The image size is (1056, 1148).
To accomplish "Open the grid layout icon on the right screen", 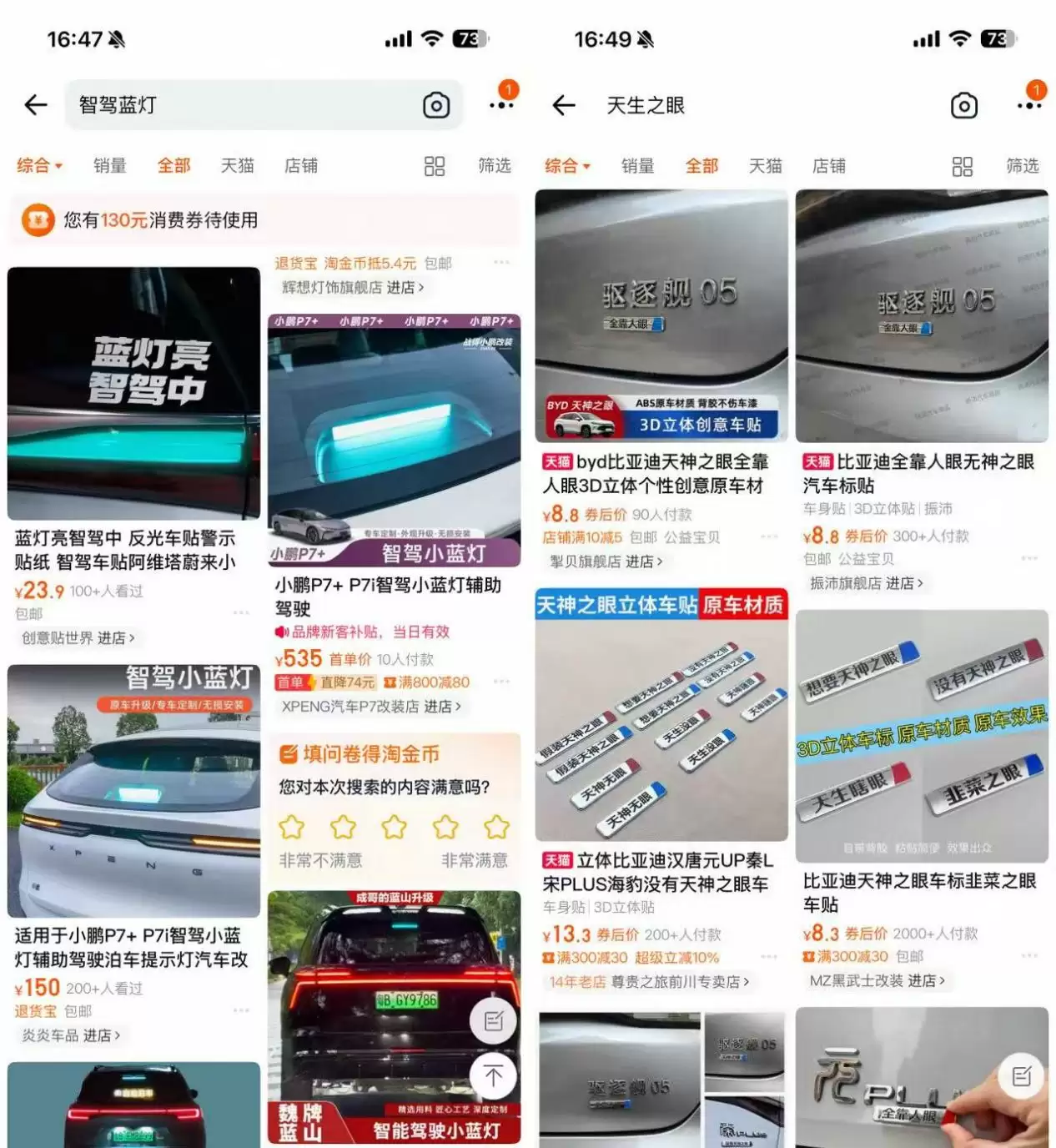I will click(x=963, y=165).
